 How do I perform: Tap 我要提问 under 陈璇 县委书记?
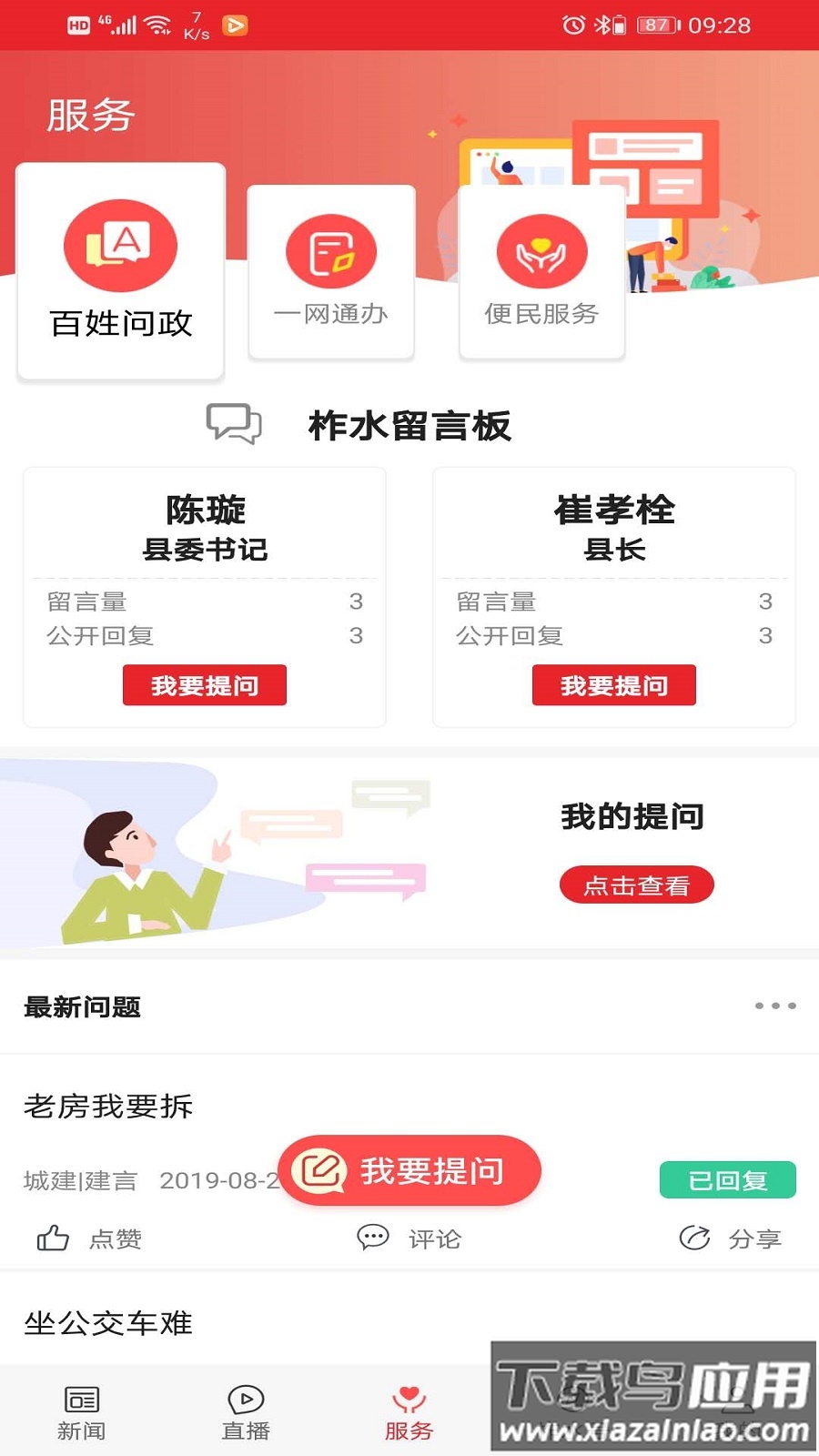[204, 684]
